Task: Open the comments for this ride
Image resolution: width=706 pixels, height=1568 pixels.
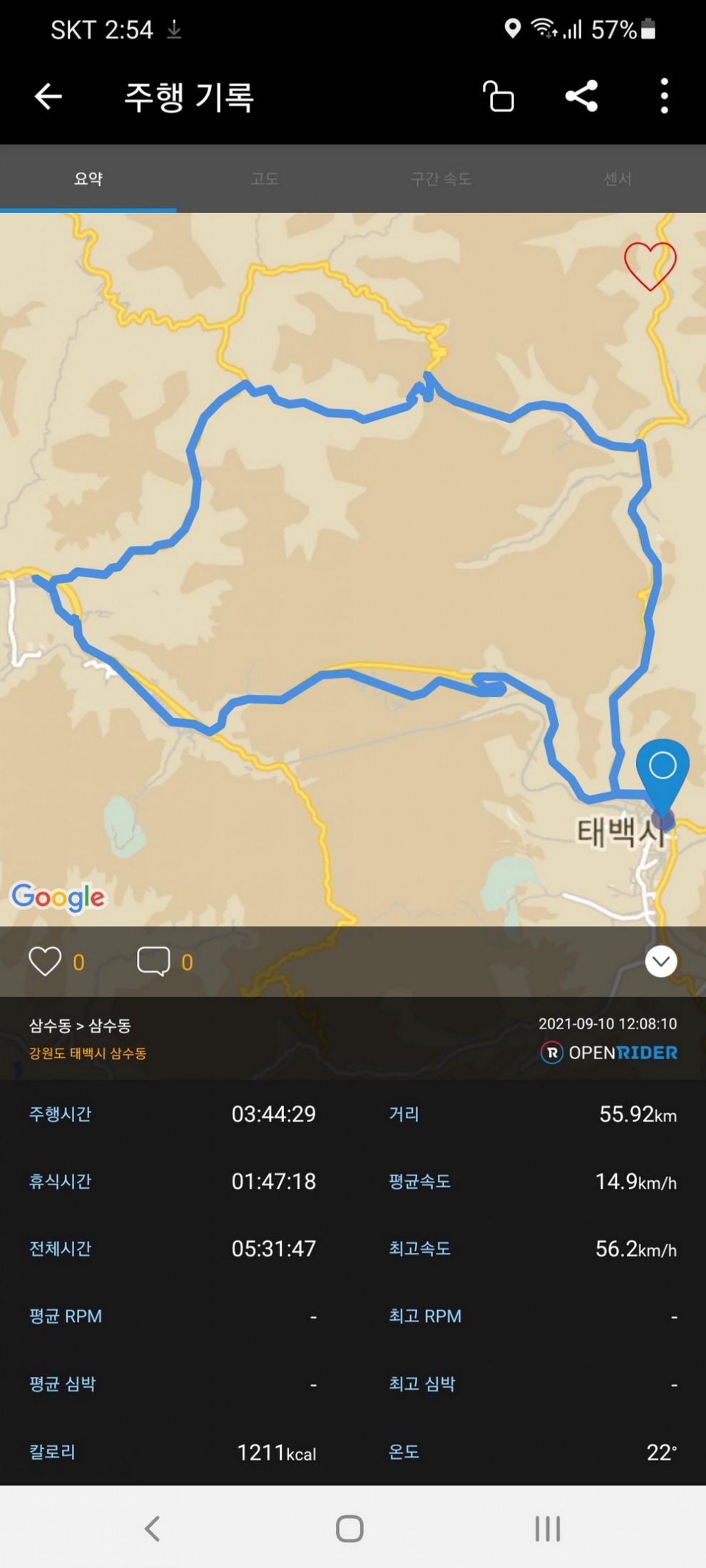Action: [x=153, y=961]
